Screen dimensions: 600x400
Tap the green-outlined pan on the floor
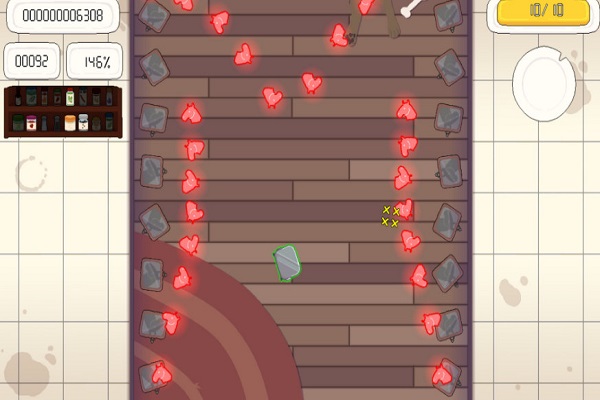coord(288,263)
